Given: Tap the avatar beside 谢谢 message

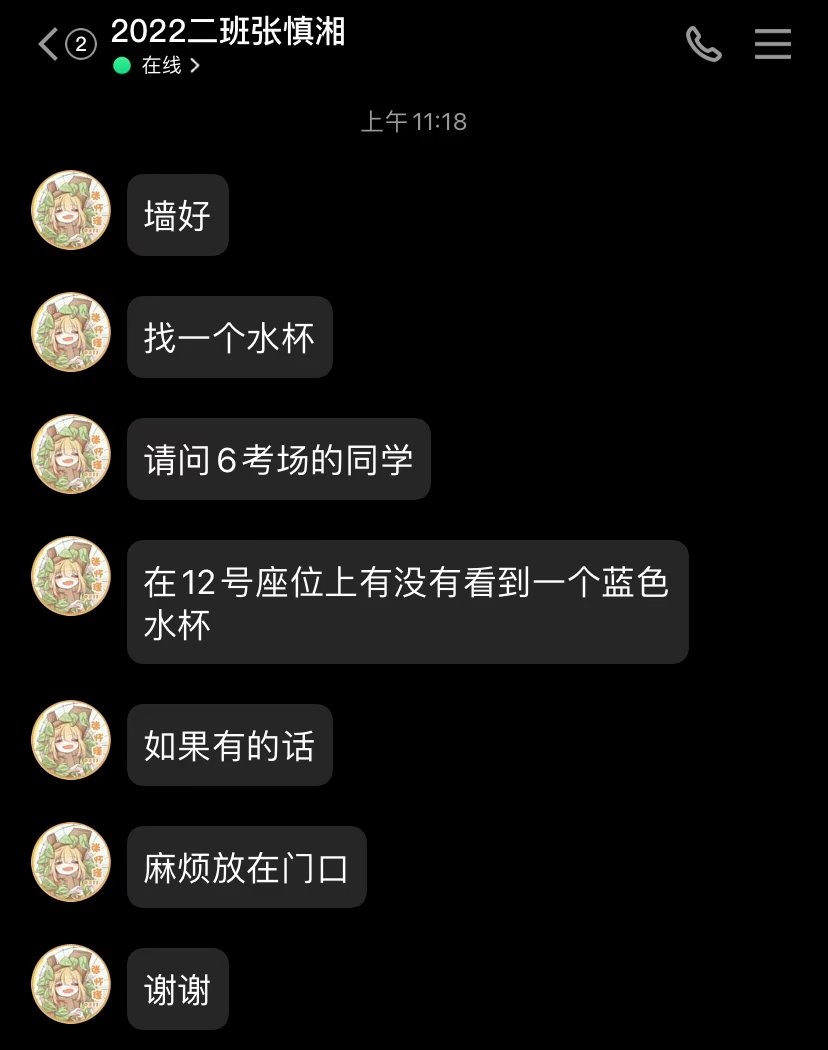Looking at the screenshot, I should 71,984.
